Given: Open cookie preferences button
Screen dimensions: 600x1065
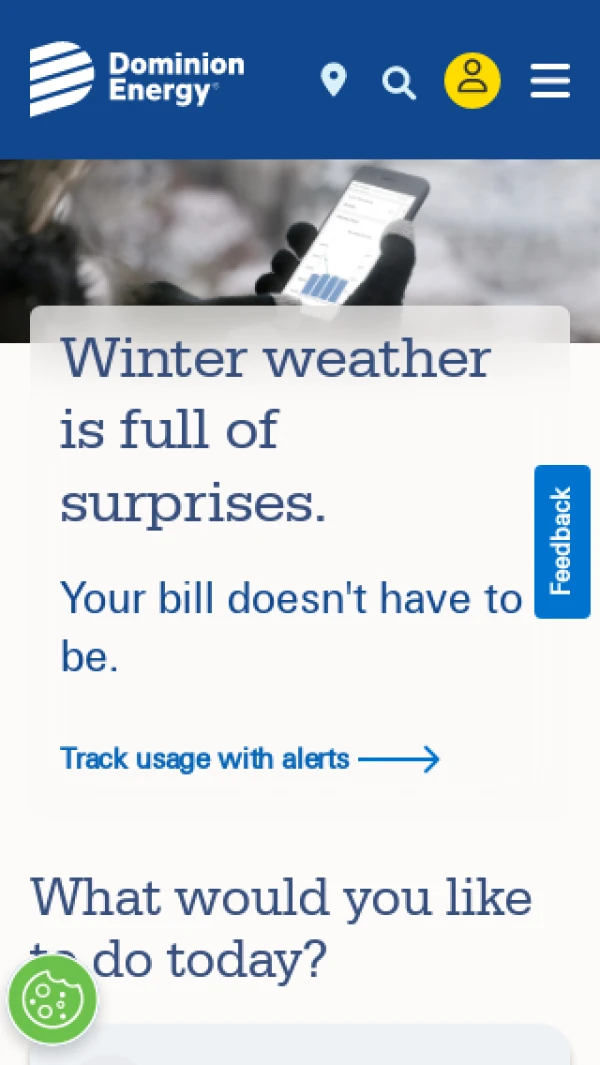Looking at the screenshot, I should click(x=52, y=999).
